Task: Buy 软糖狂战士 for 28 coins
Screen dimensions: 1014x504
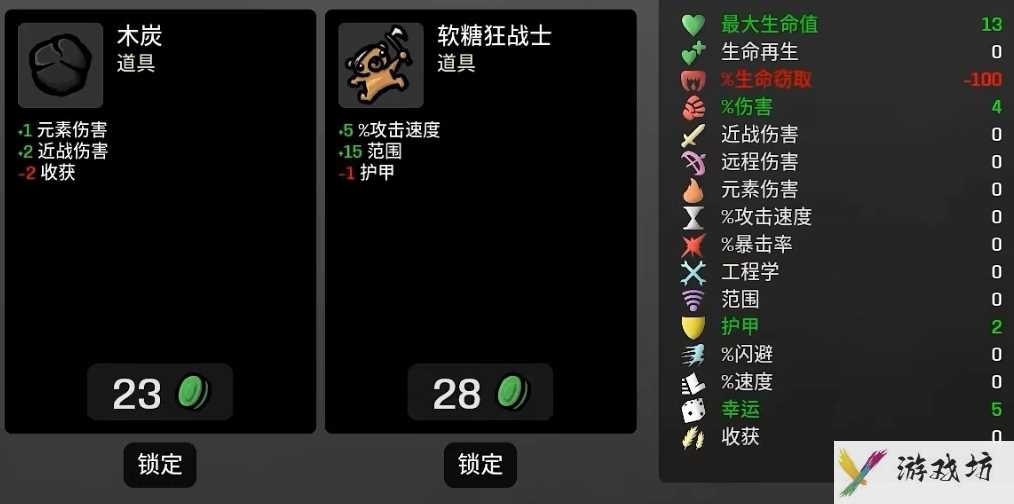Action: [x=480, y=393]
